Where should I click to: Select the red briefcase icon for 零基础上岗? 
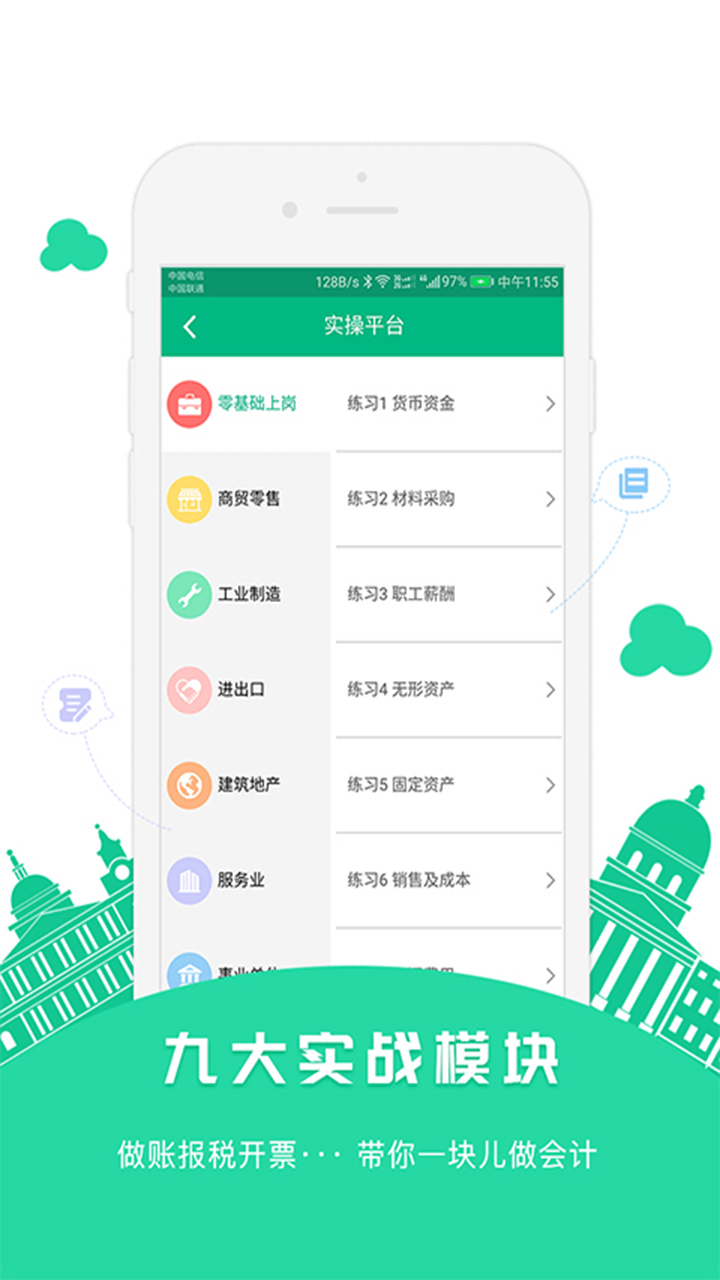pyautogui.click(x=188, y=404)
